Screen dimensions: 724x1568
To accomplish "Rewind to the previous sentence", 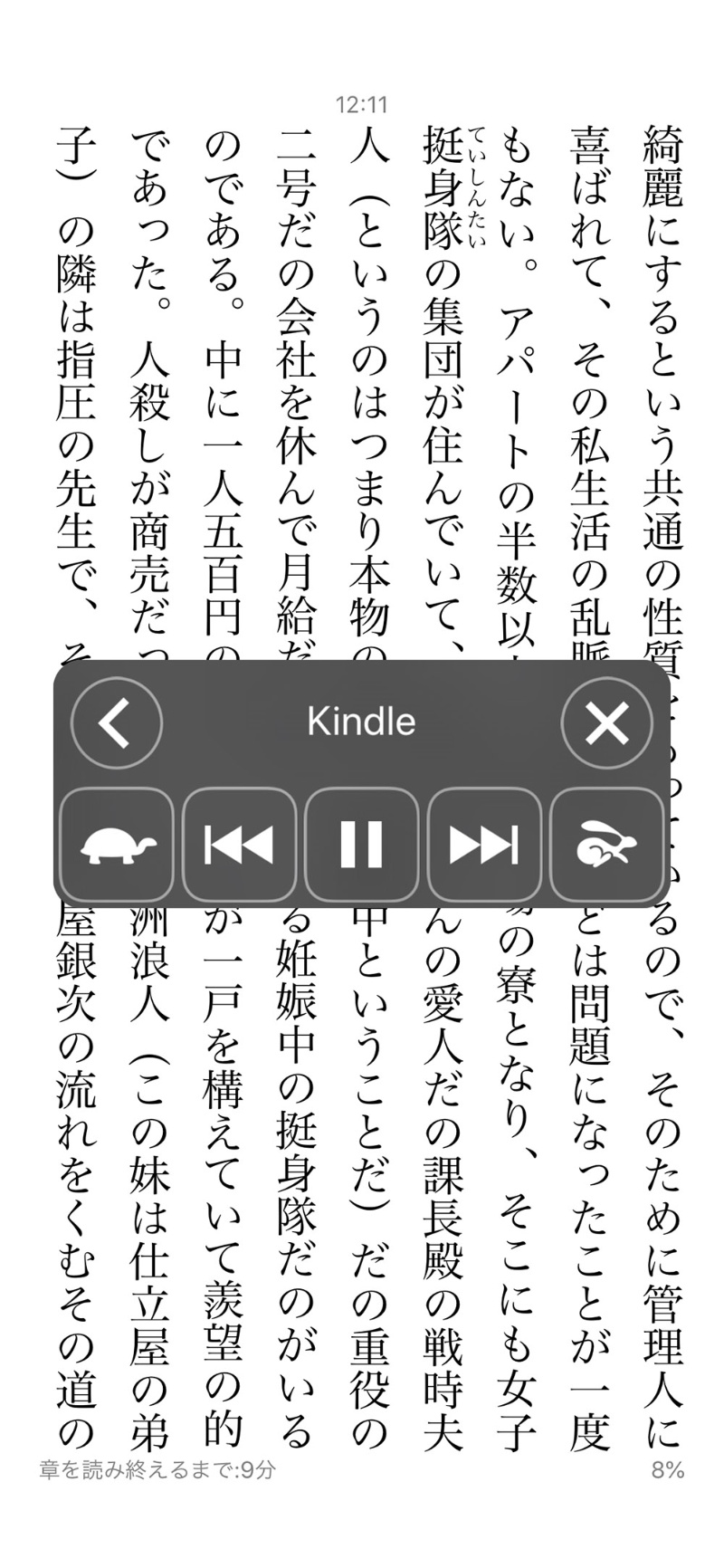I will coord(240,845).
